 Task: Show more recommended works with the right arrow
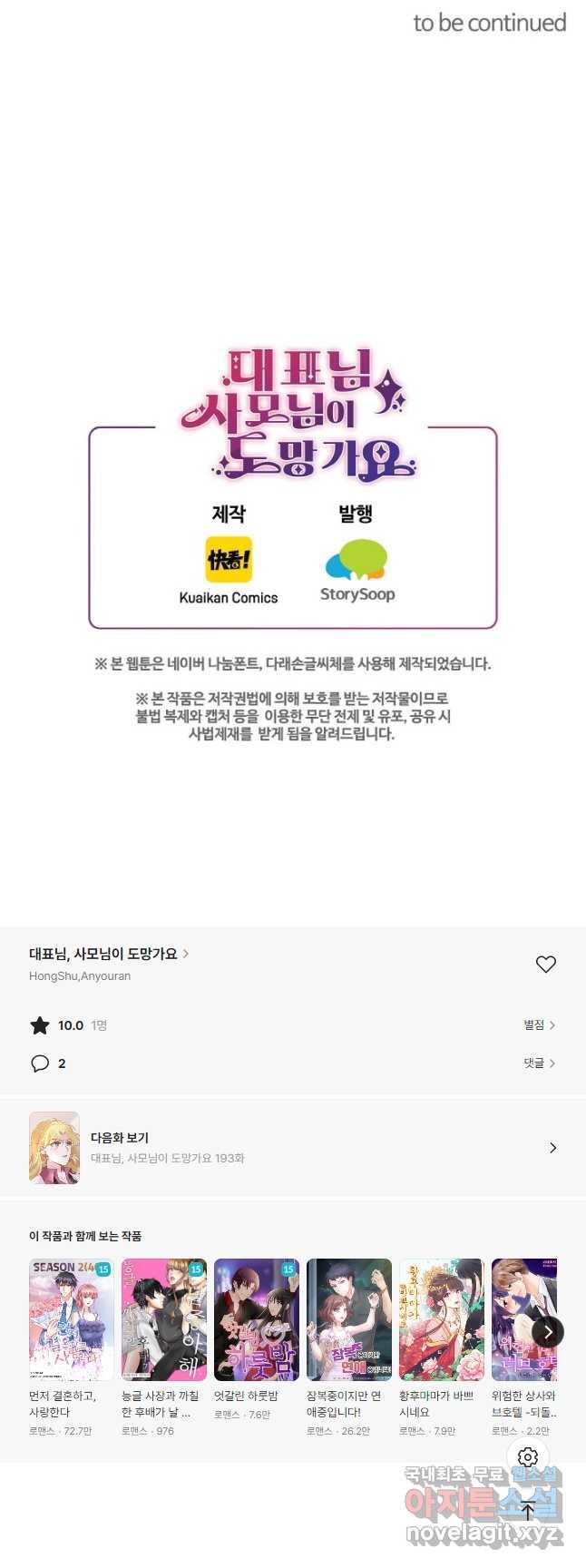[547, 1332]
